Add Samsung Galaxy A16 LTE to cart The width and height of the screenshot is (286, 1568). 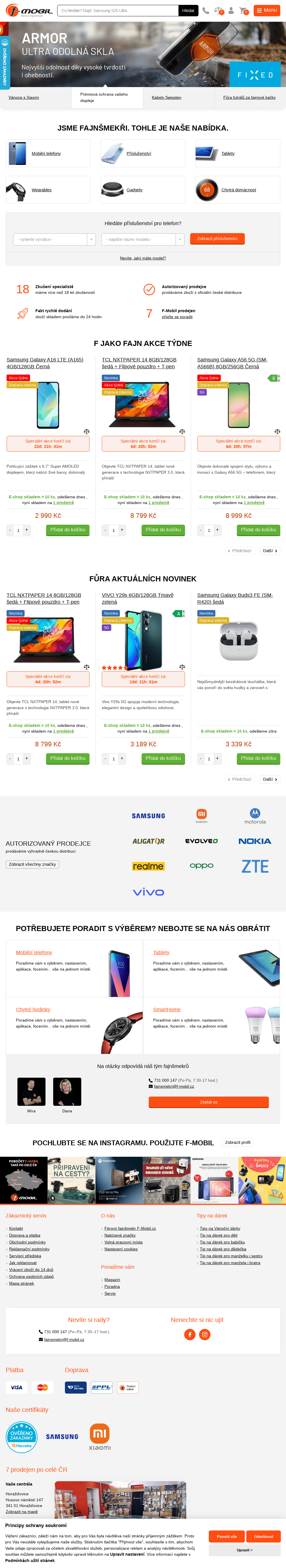69,530
